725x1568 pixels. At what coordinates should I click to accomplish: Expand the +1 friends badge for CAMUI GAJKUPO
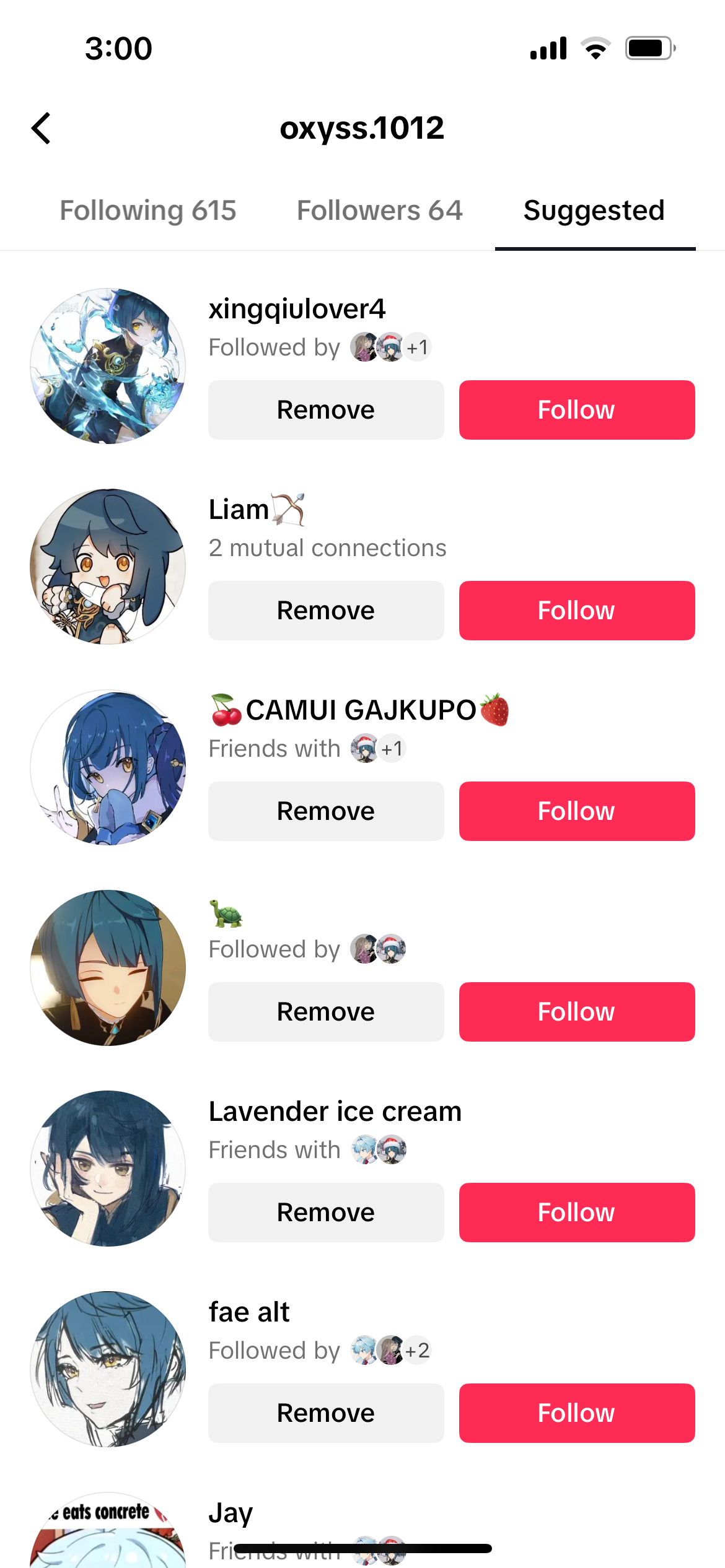tap(391, 748)
